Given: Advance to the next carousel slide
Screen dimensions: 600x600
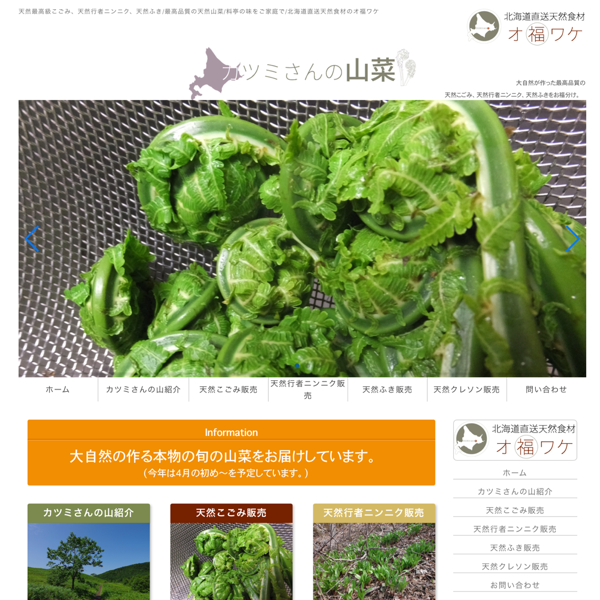Looking at the screenshot, I should (572, 238).
